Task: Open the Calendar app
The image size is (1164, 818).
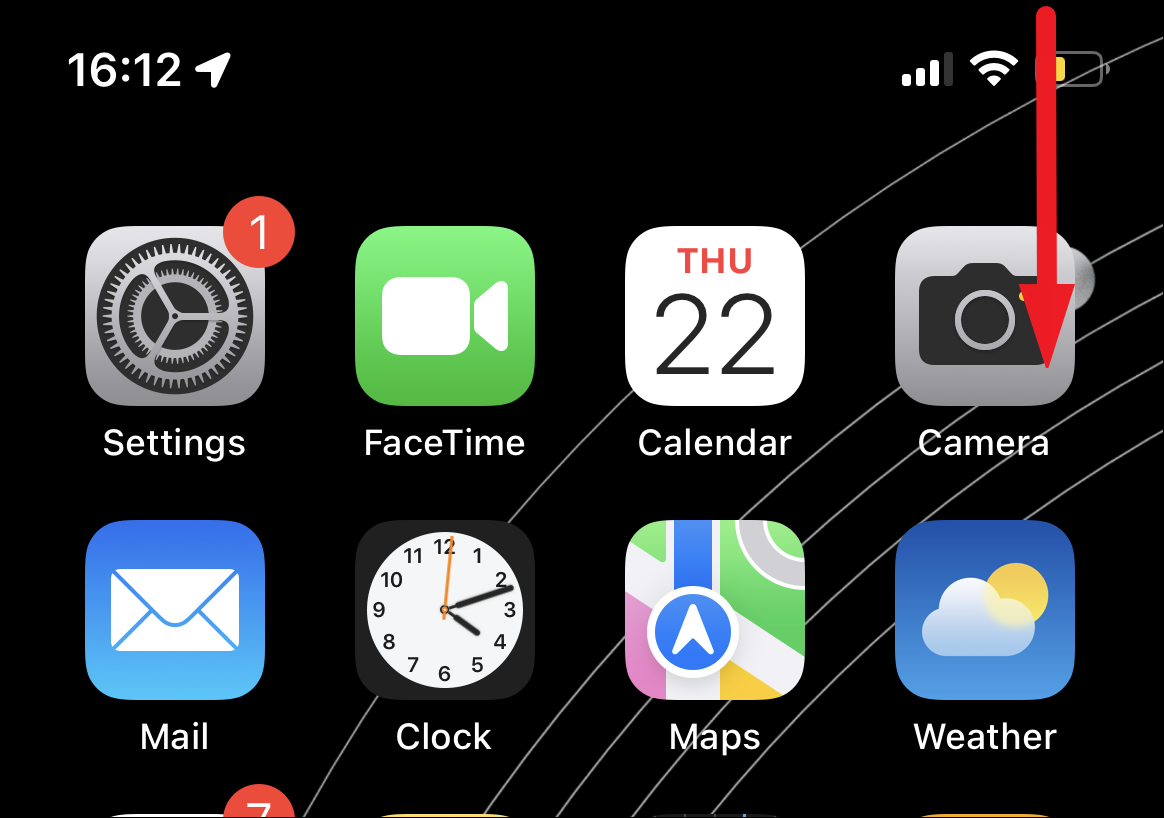Action: [715, 316]
